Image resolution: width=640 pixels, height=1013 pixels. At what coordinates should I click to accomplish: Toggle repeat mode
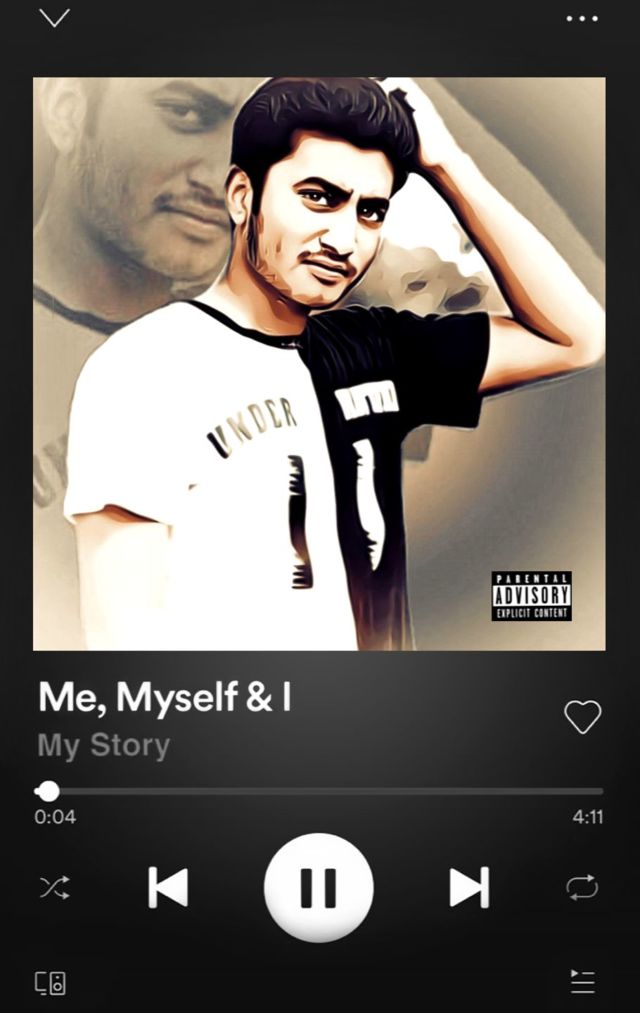(581, 887)
